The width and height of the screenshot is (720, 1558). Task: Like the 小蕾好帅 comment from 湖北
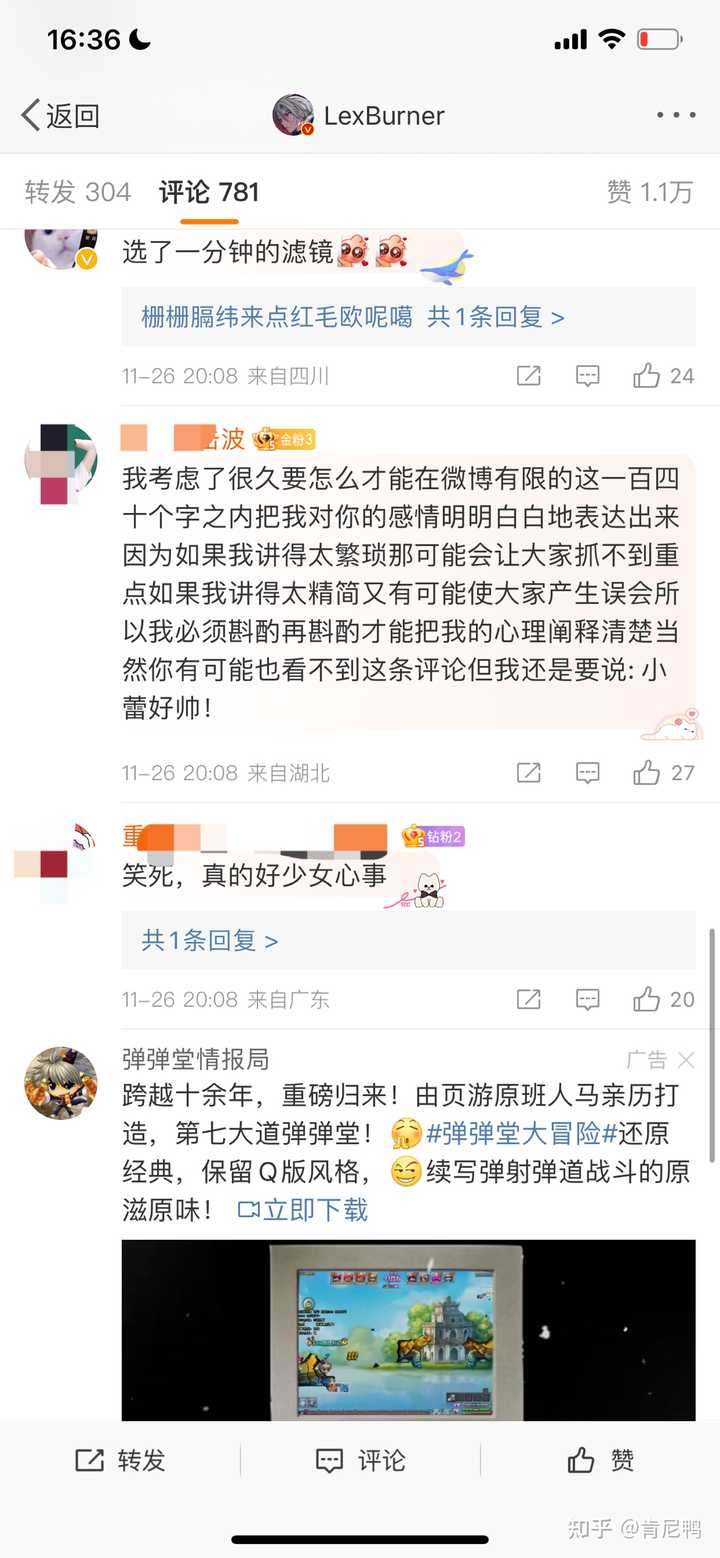(663, 773)
